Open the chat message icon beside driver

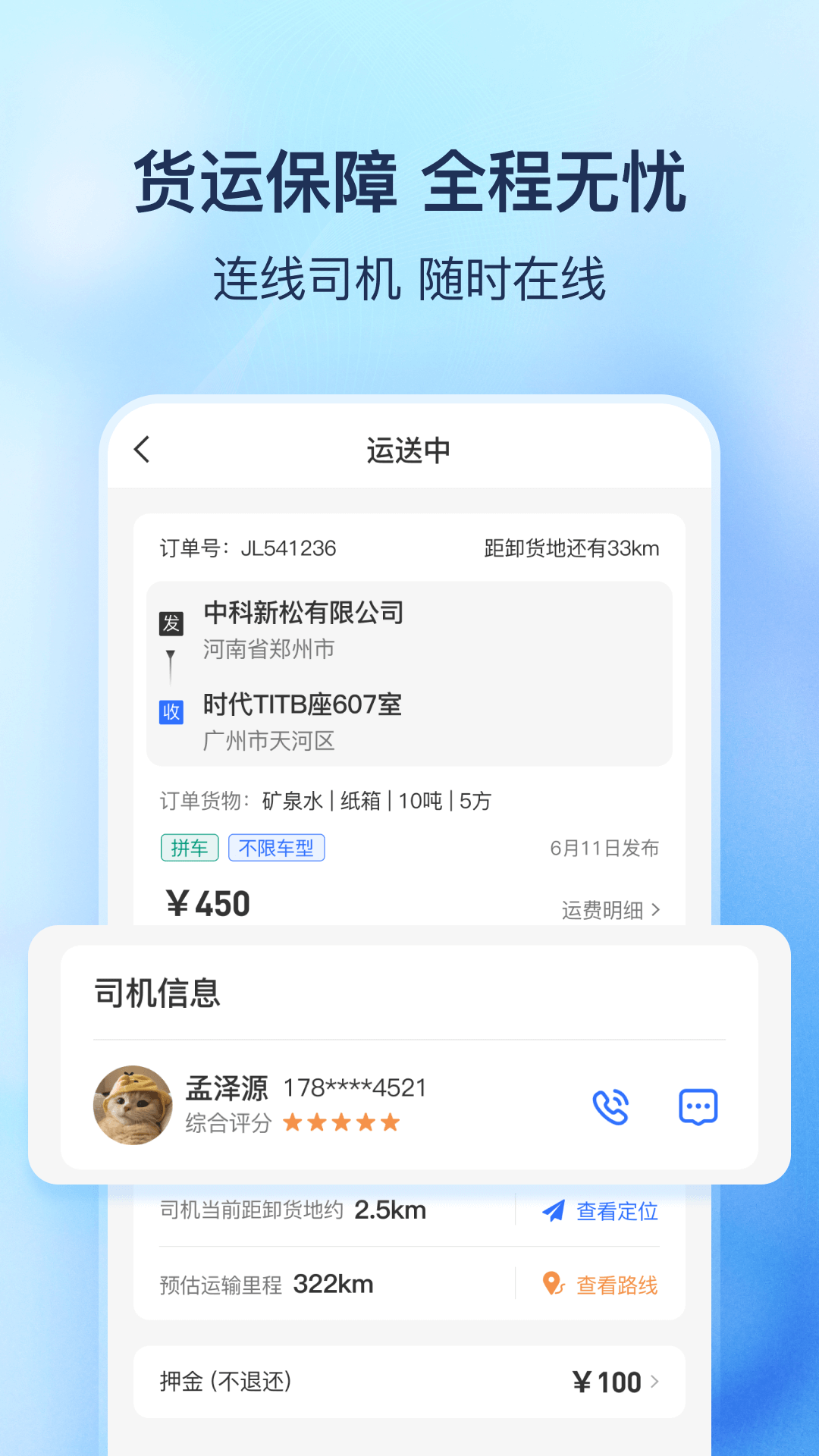[x=697, y=1106]
